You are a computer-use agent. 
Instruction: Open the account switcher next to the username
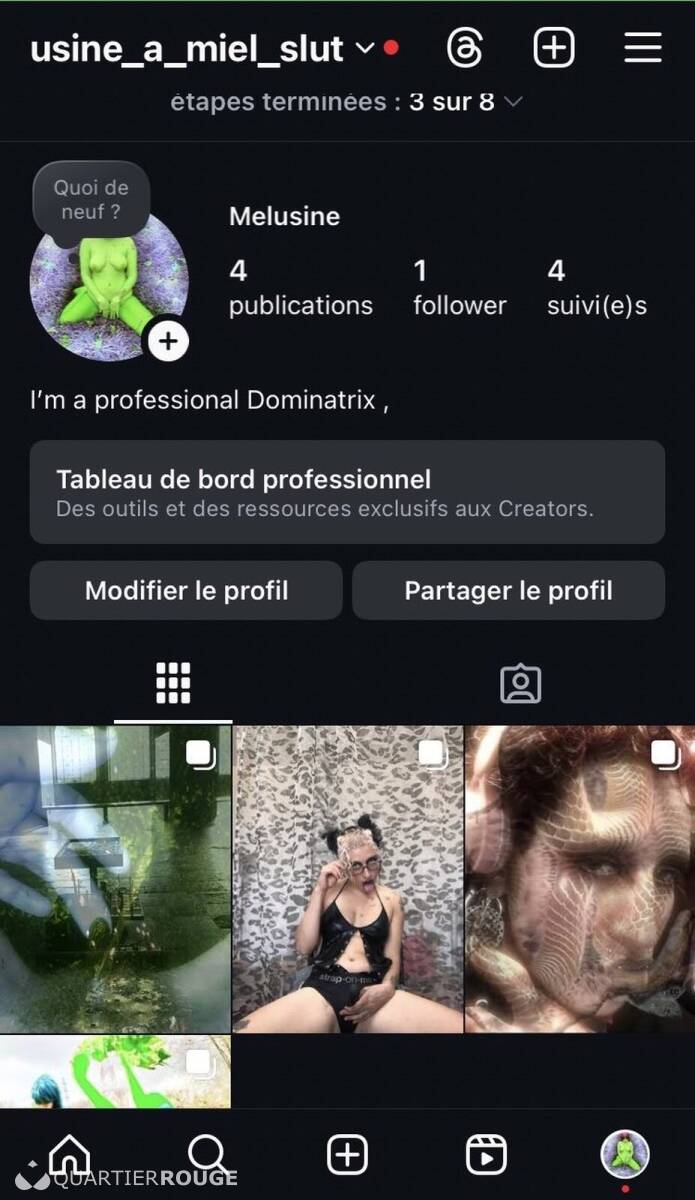[x=364, y=48]
